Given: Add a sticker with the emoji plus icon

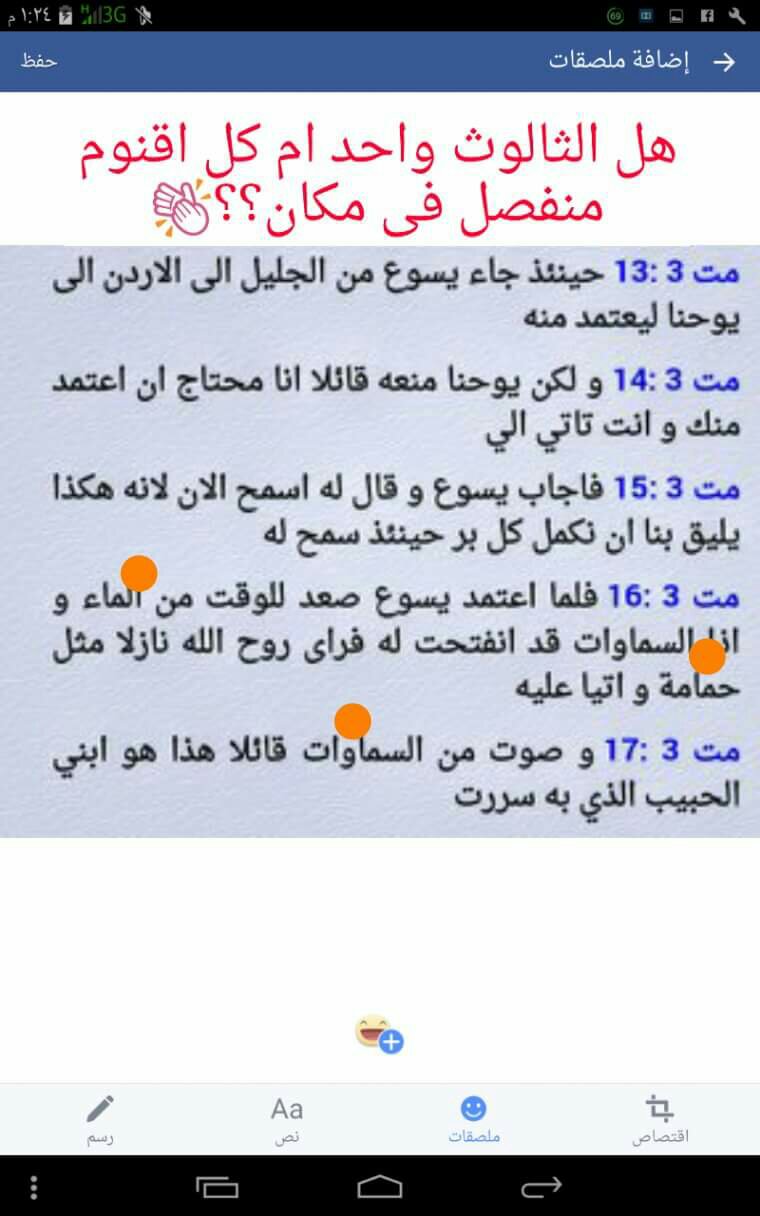Looking at the screenshot, I should 379,1033.
